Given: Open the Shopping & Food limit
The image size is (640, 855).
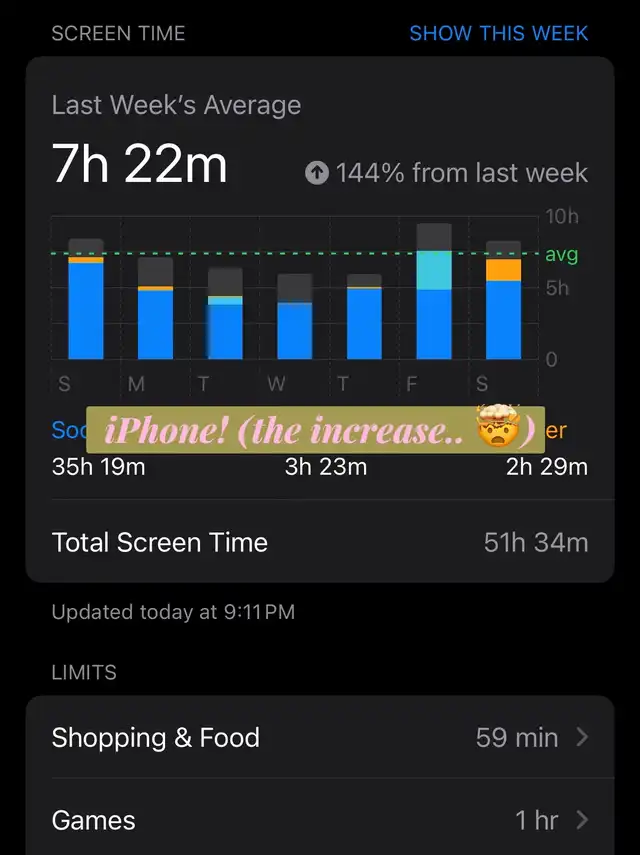Looking at the screenshot, I should coord(319,738).
